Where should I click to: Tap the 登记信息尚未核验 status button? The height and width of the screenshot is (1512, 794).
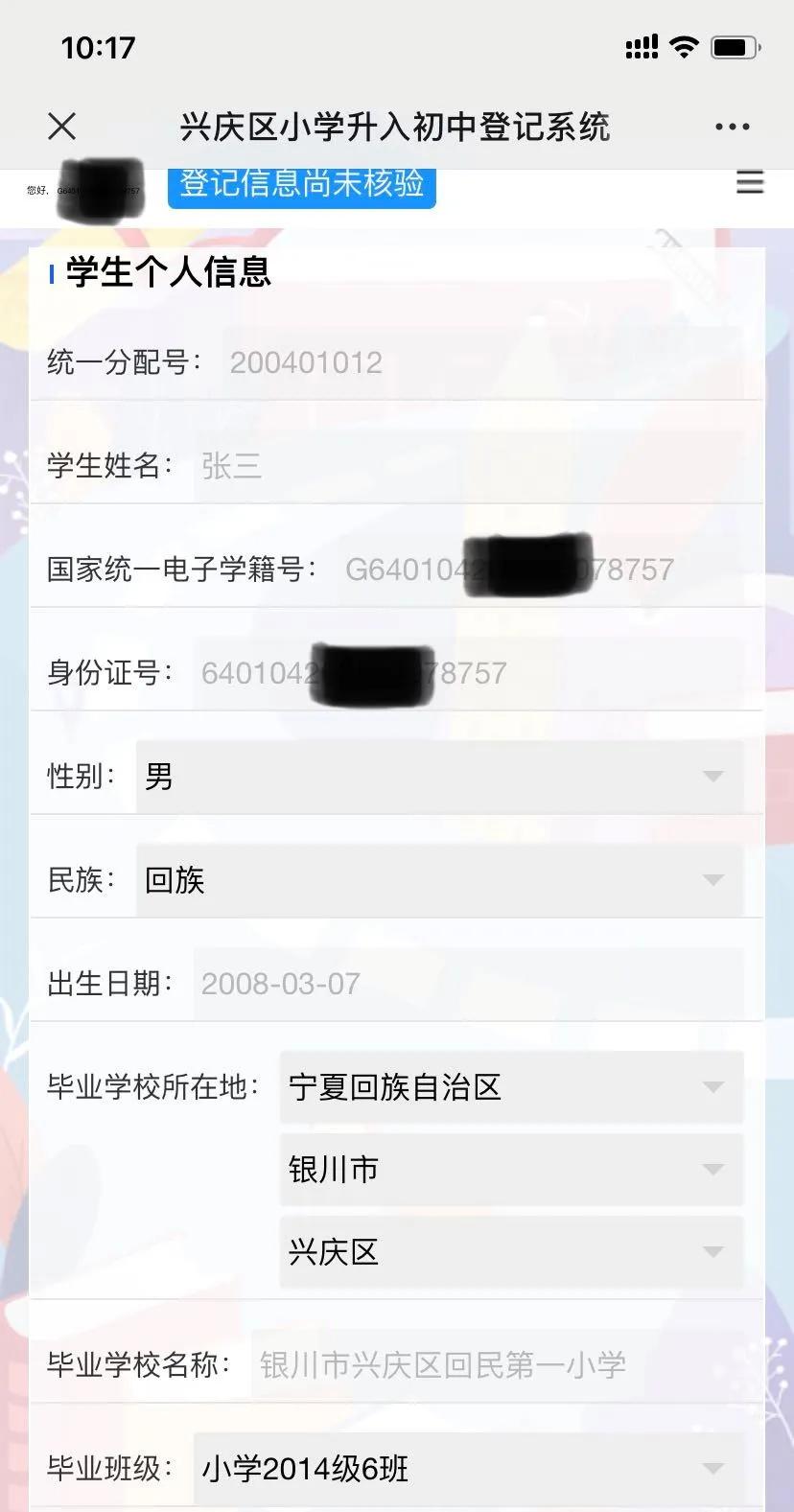301,186
